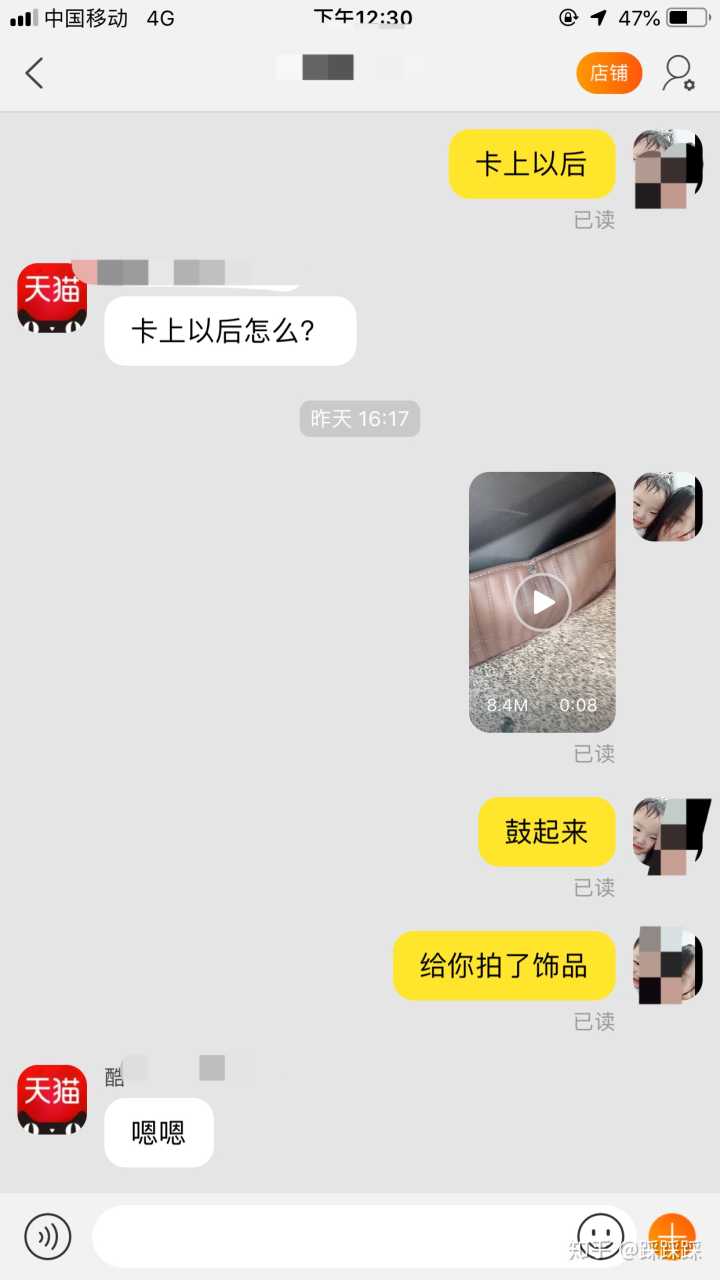Tap the 天猫 avatar beside 卡上以后怎么？
The height and width of the screenshot is (1280, 720).
(x=52, y=297)
